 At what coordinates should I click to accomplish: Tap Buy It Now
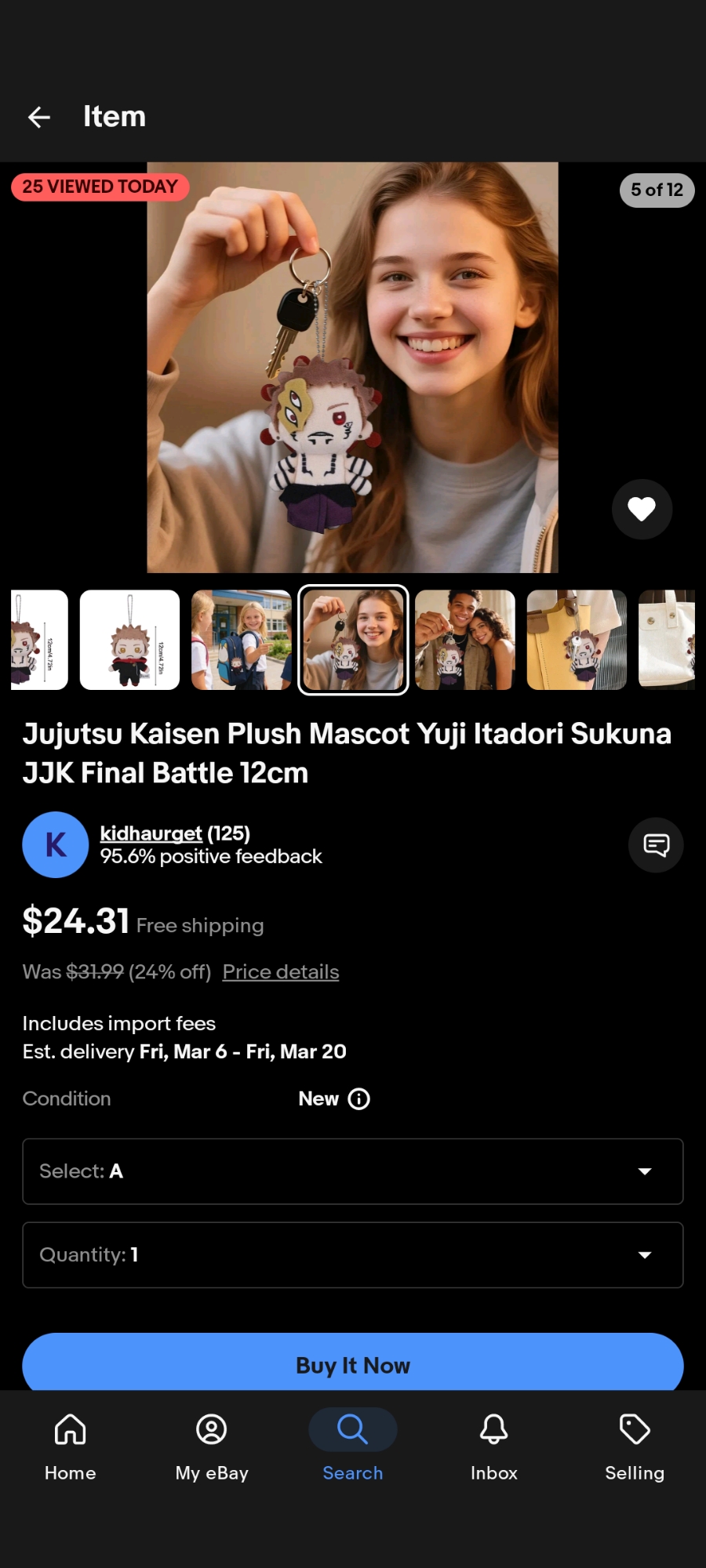353,1364
